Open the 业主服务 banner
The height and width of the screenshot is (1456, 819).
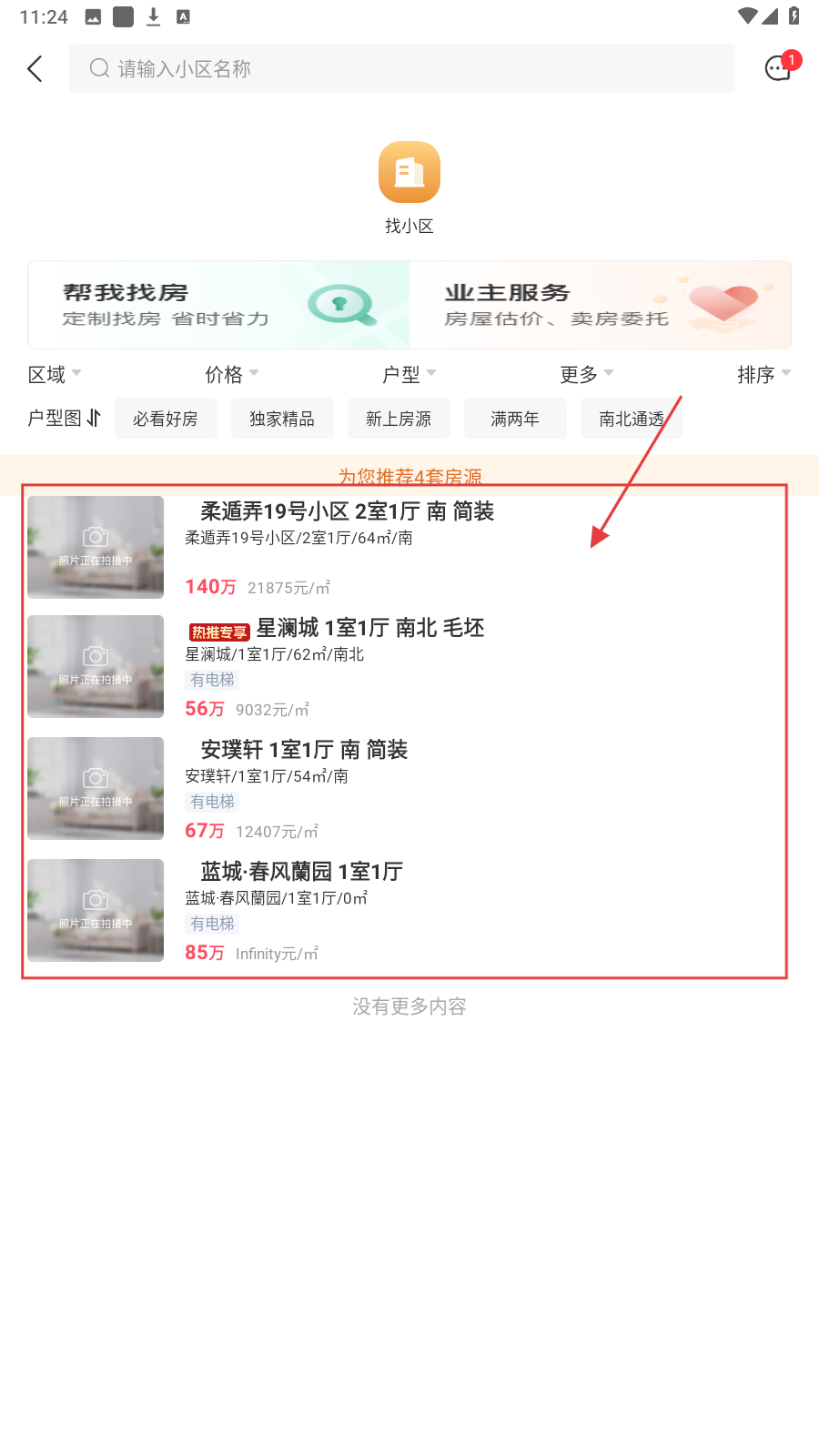click(x=600, y=305)
